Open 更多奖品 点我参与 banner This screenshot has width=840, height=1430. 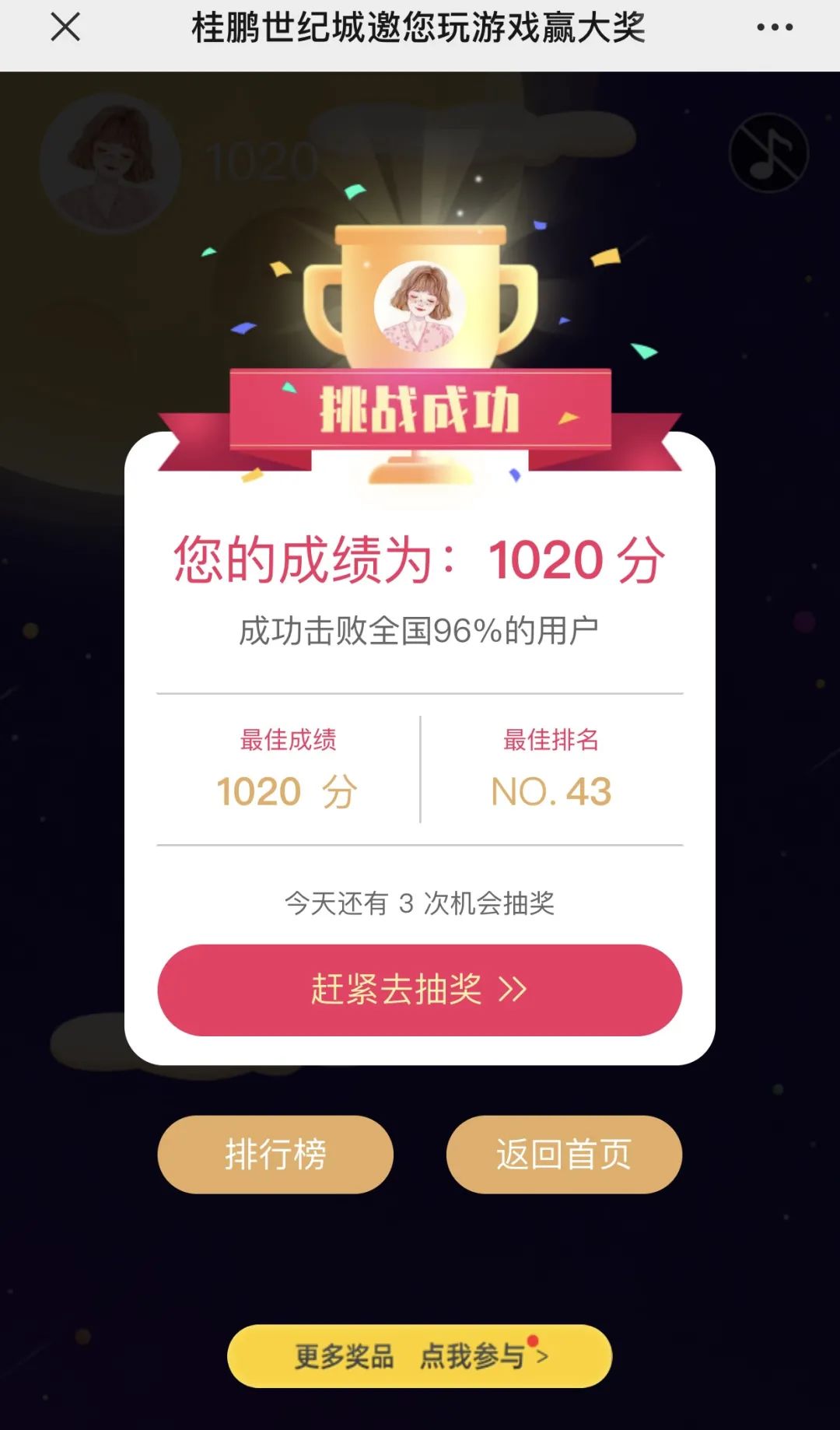419,1356
